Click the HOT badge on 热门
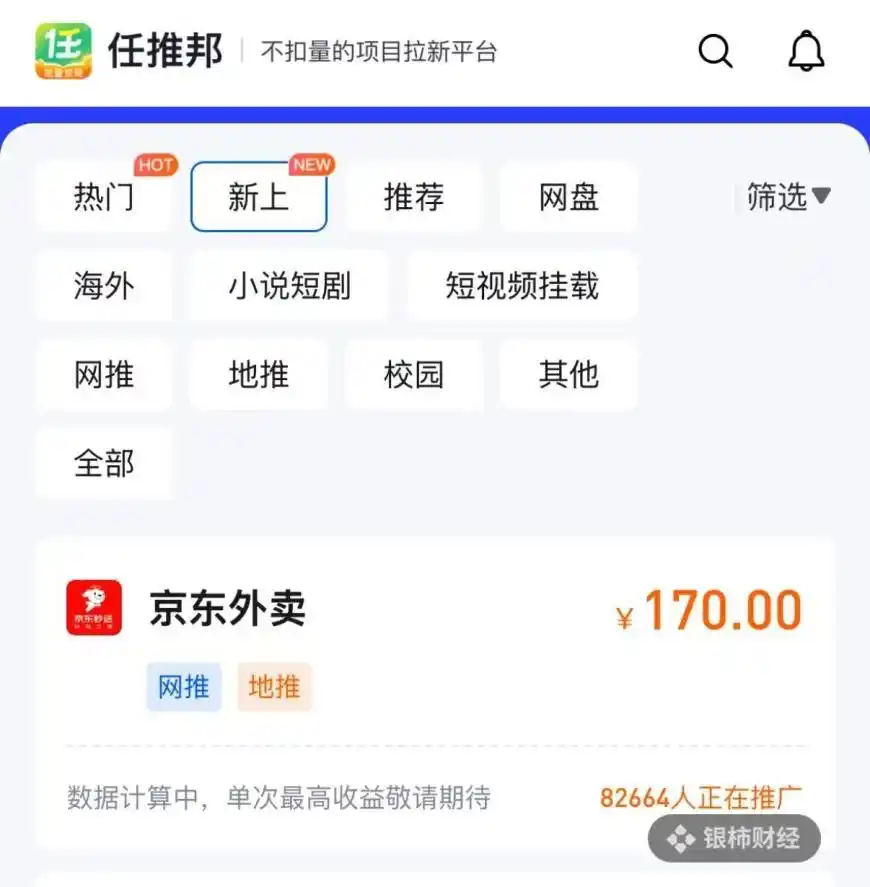The image size is (870, 887). coord(155,166)
